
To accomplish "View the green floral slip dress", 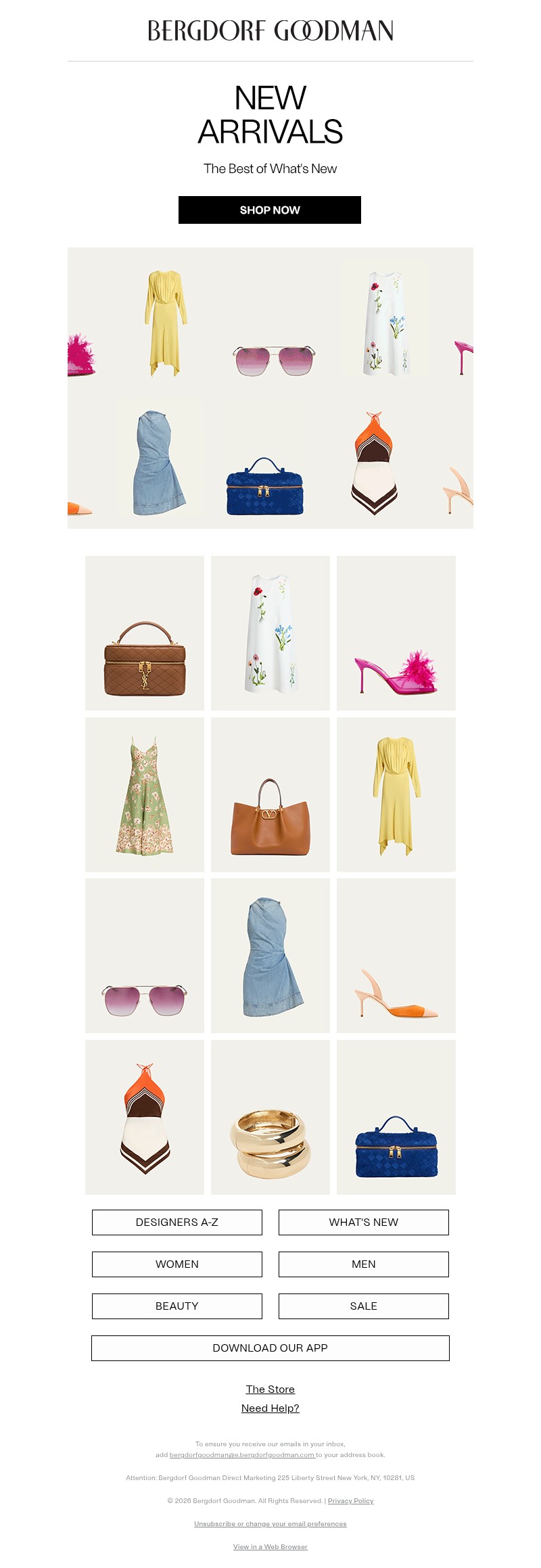I will pyautogui.click(x=145, y=794).
